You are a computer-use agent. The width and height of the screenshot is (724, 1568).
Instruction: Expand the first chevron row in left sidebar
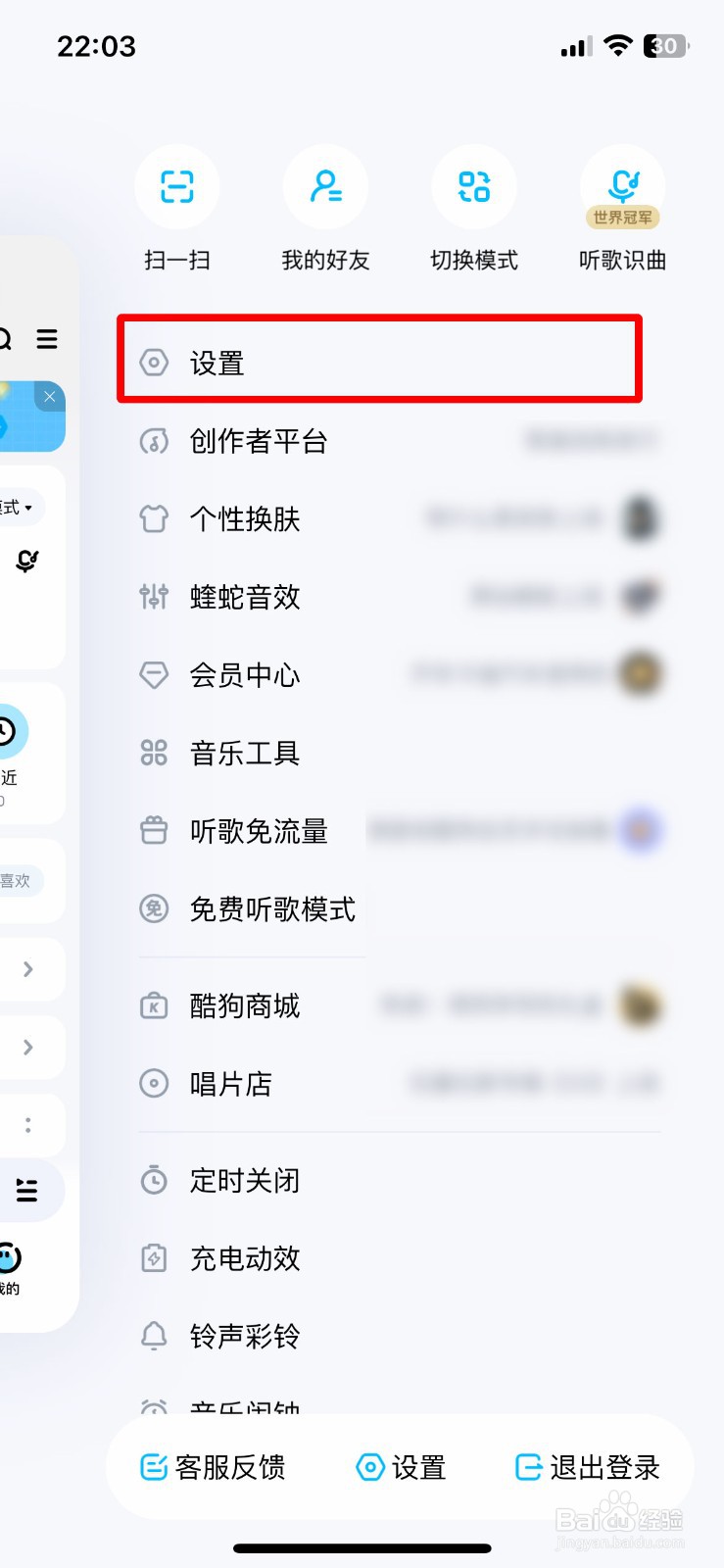(29, 968)
